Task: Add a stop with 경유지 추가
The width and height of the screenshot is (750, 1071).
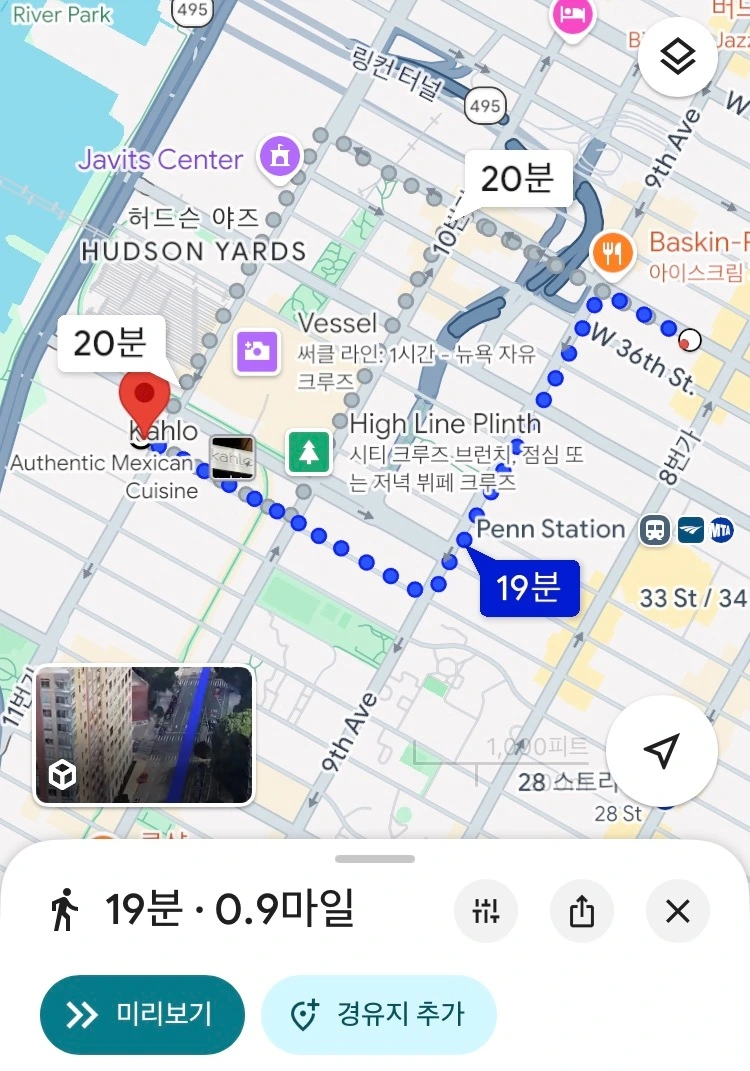Action: coord(378,1015)
